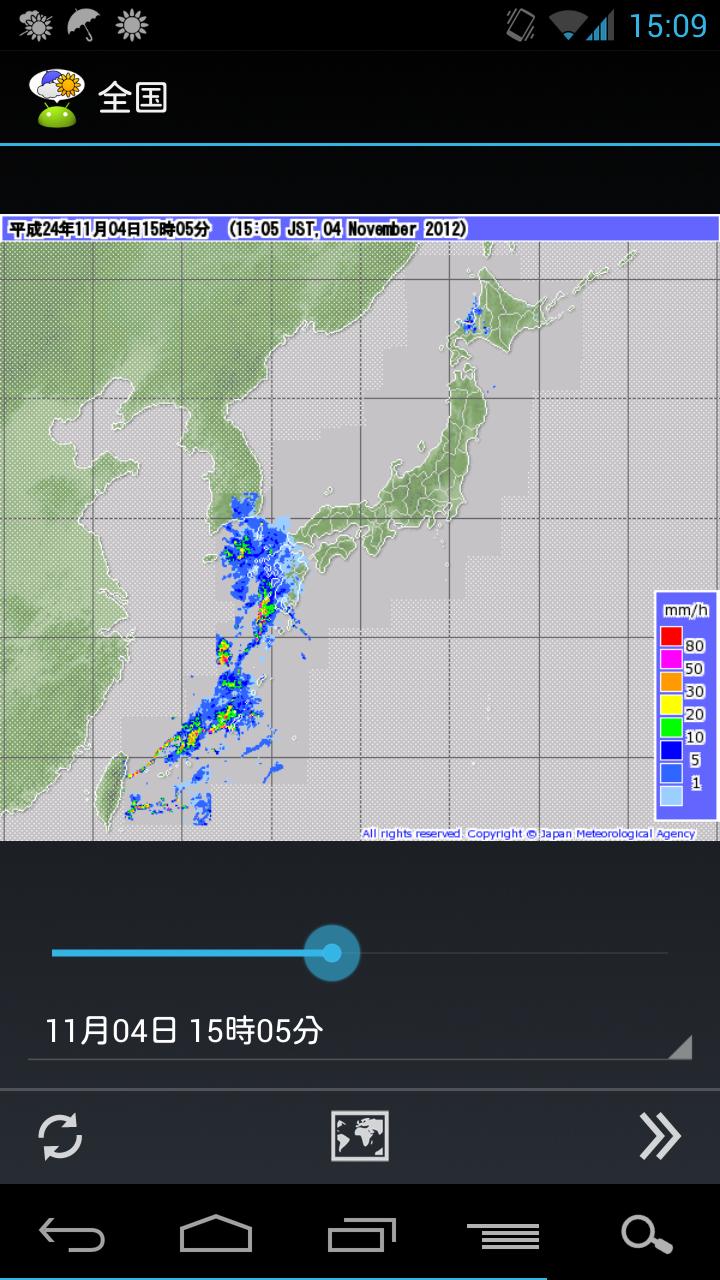
Task: Tap the app icon next to 全国
Action: (56, 98)
